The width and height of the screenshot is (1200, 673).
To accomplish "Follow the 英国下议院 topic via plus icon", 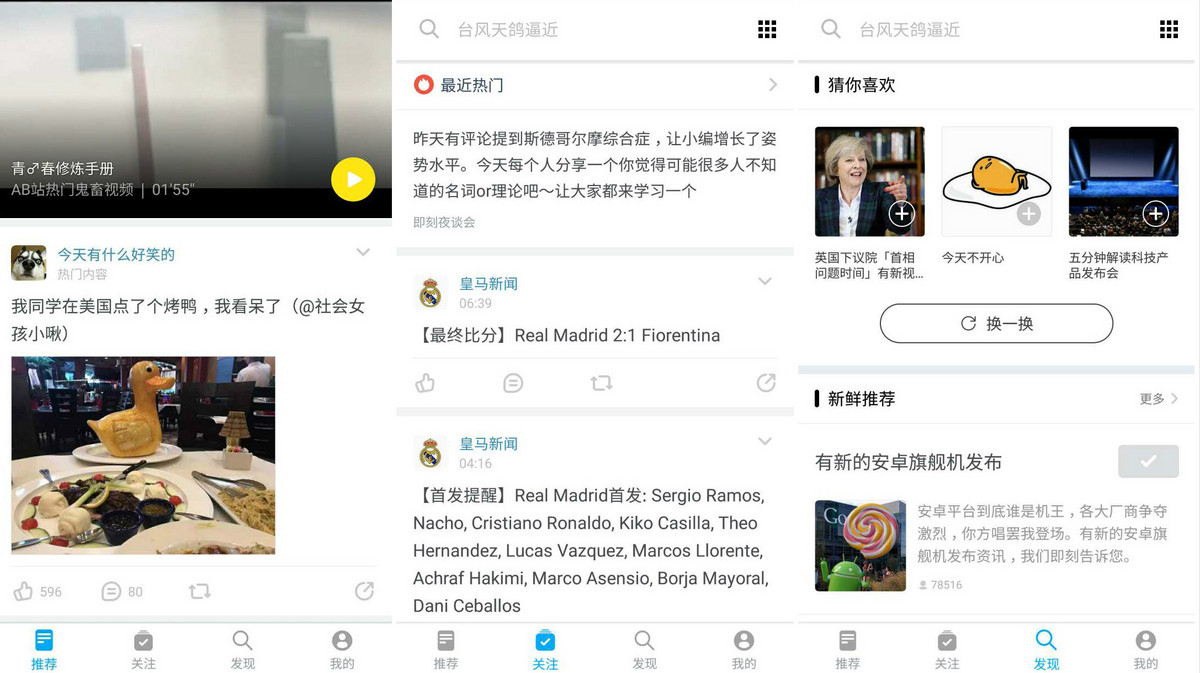I will coord(901,213).
